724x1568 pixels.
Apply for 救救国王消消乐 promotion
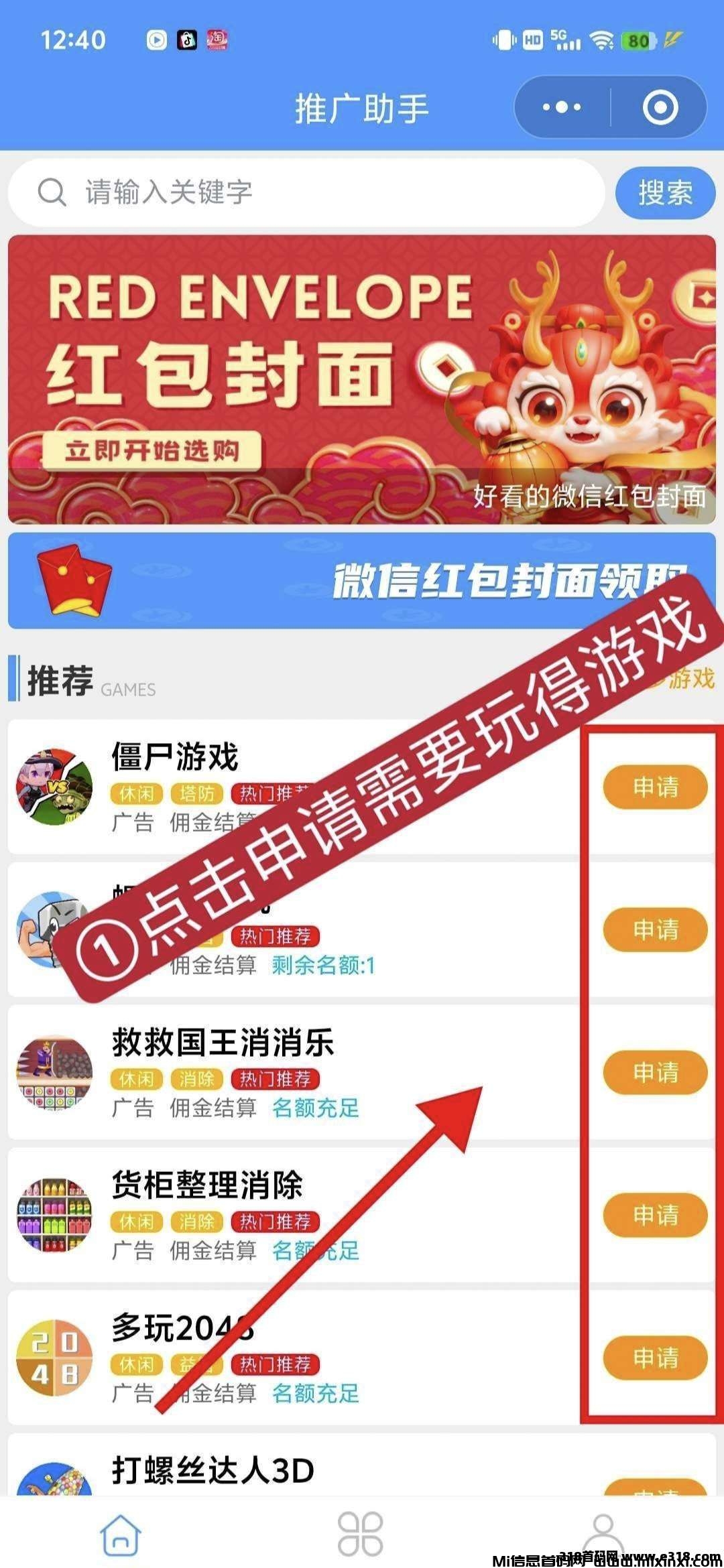(655, 1072)
